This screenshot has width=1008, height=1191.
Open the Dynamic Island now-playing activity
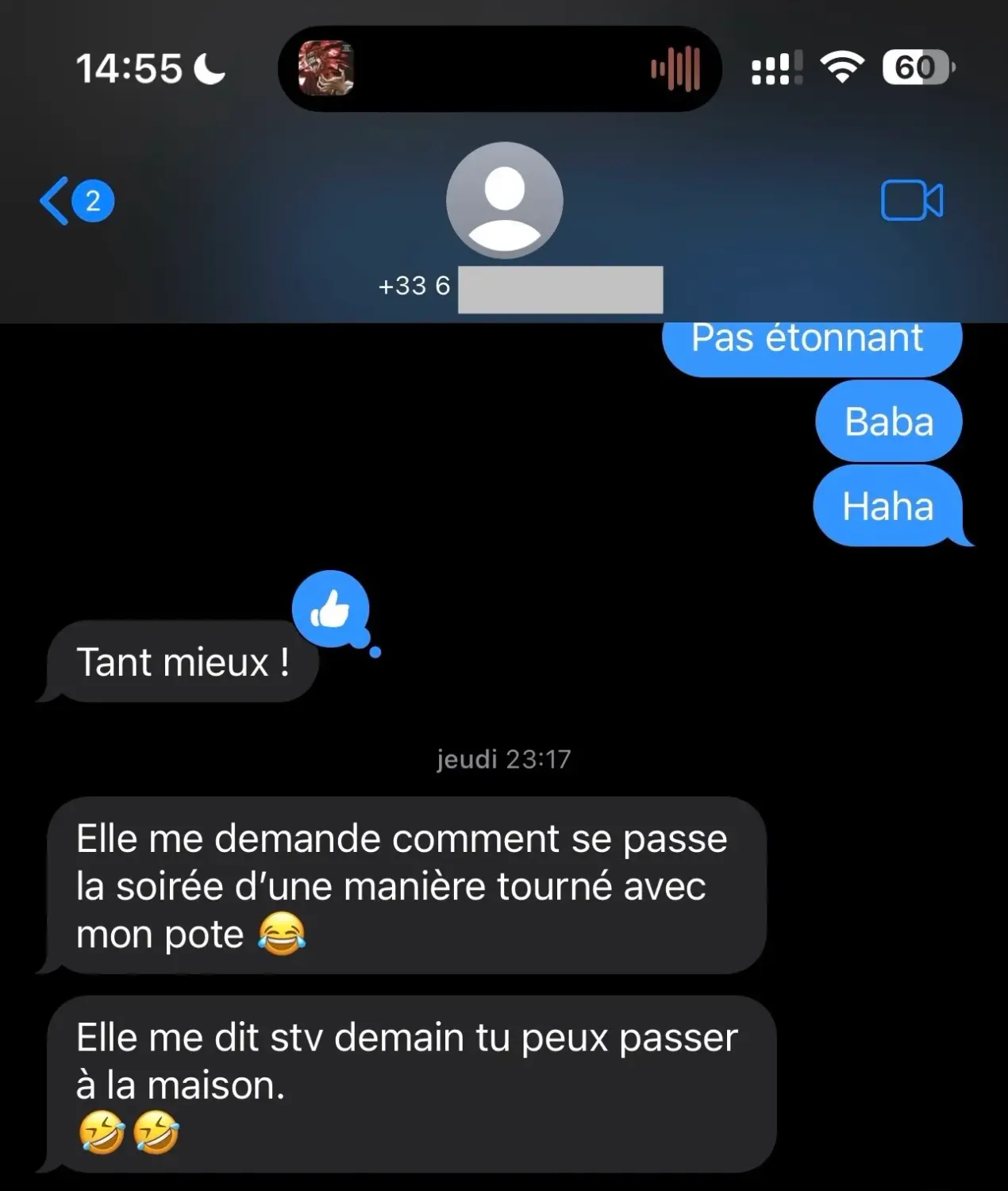(x=499, y=68)
